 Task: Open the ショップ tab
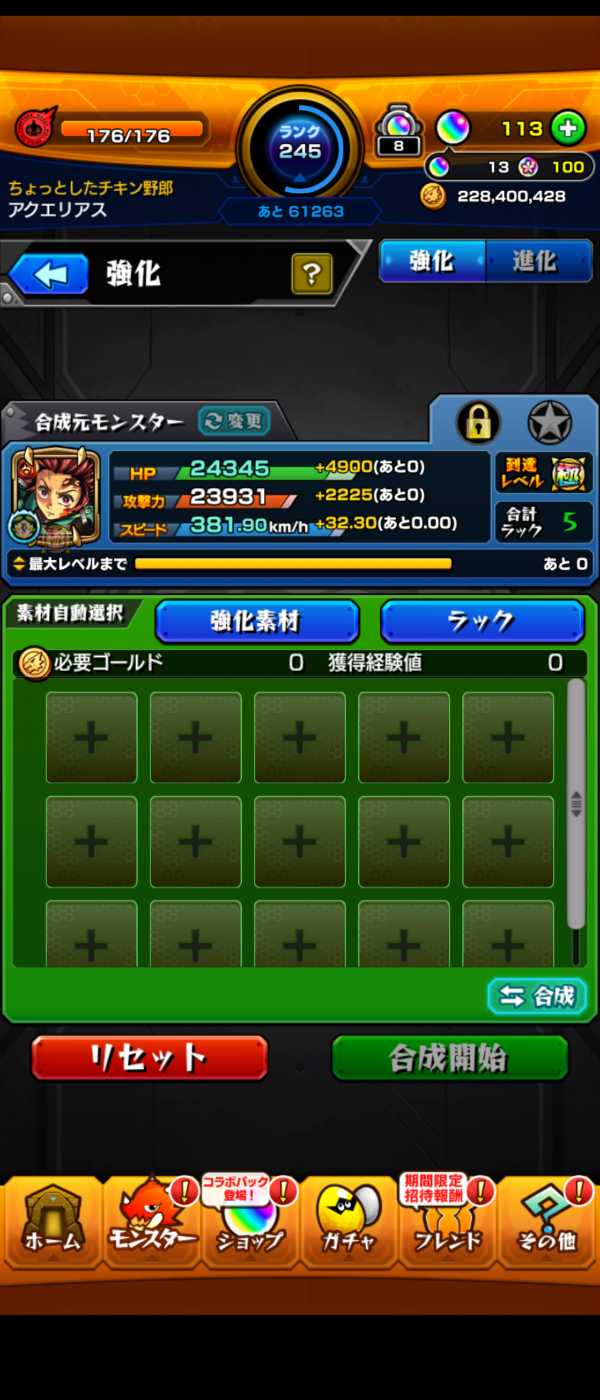pos(250,1224)
